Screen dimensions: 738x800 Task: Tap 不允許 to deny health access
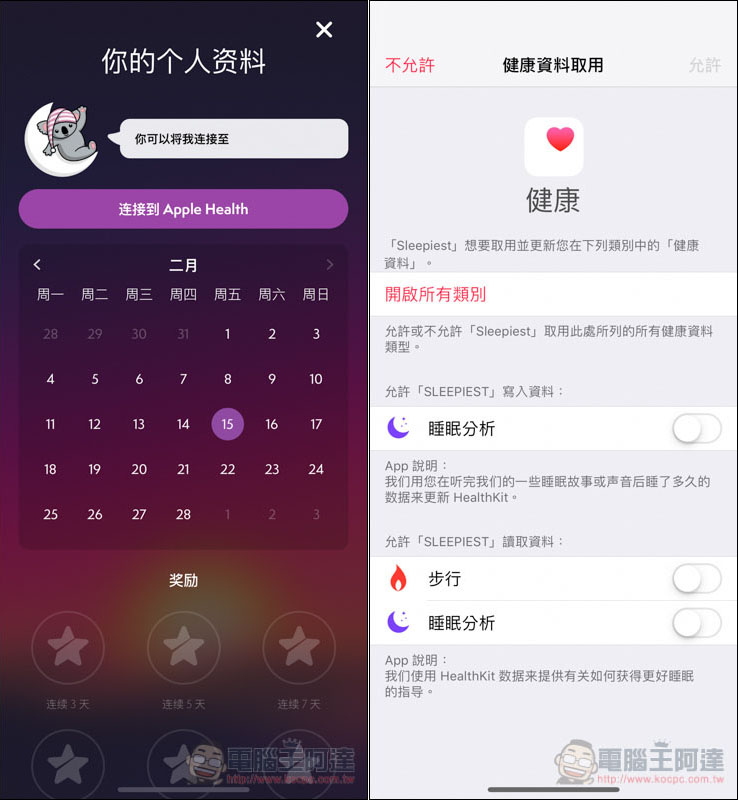point(410,65)
